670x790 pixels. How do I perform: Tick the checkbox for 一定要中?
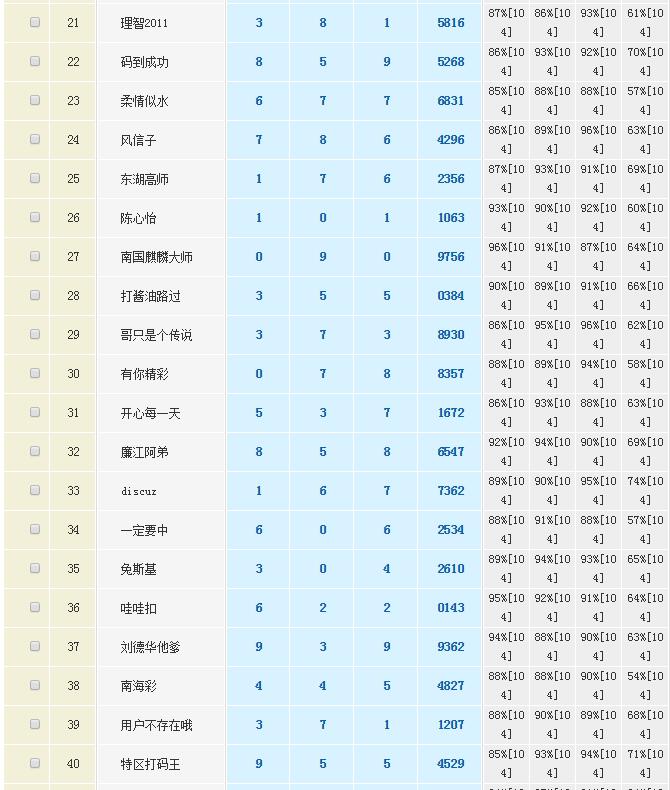[x=35, y=529]
